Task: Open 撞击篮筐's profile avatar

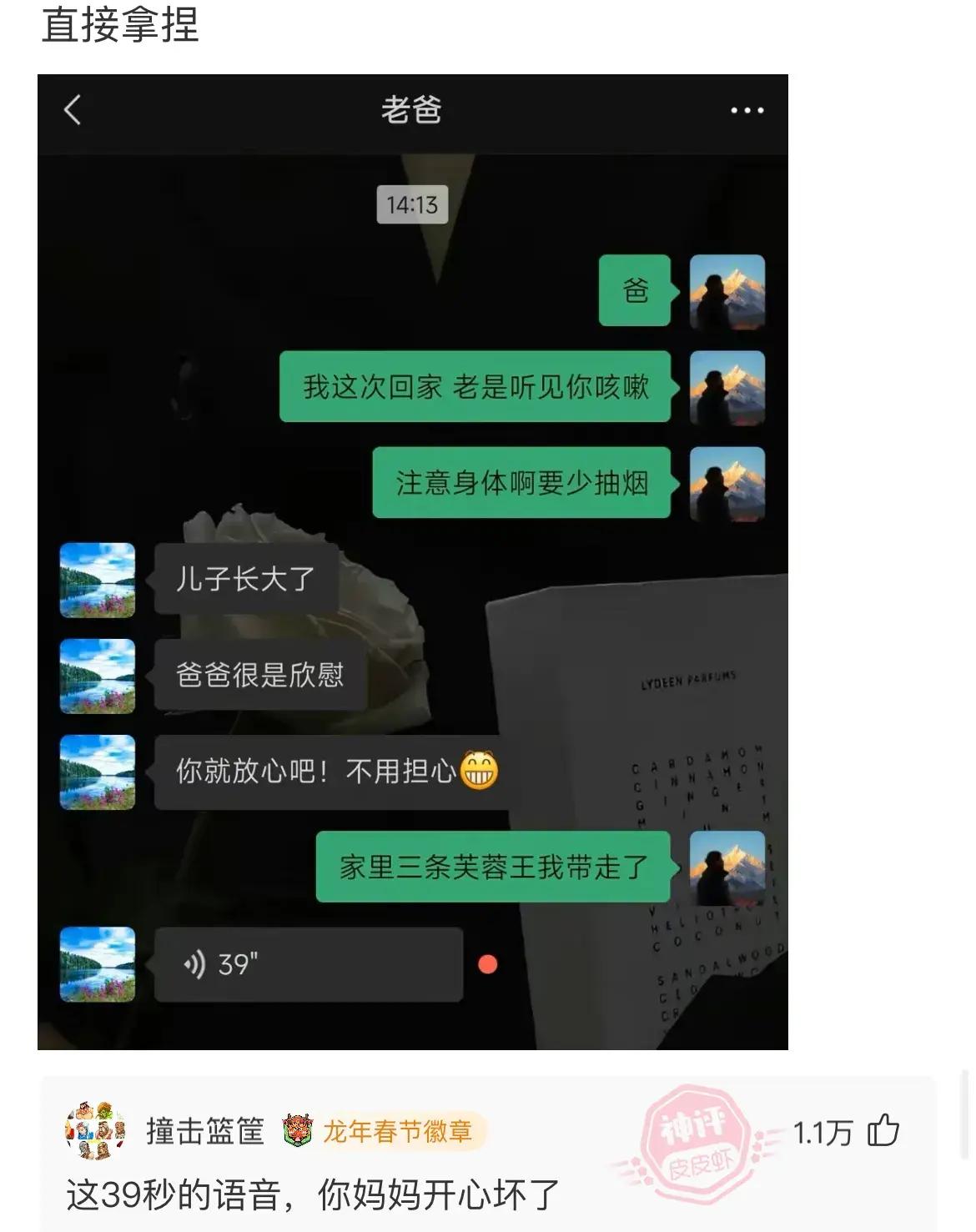Action: tap(95, 1131)
